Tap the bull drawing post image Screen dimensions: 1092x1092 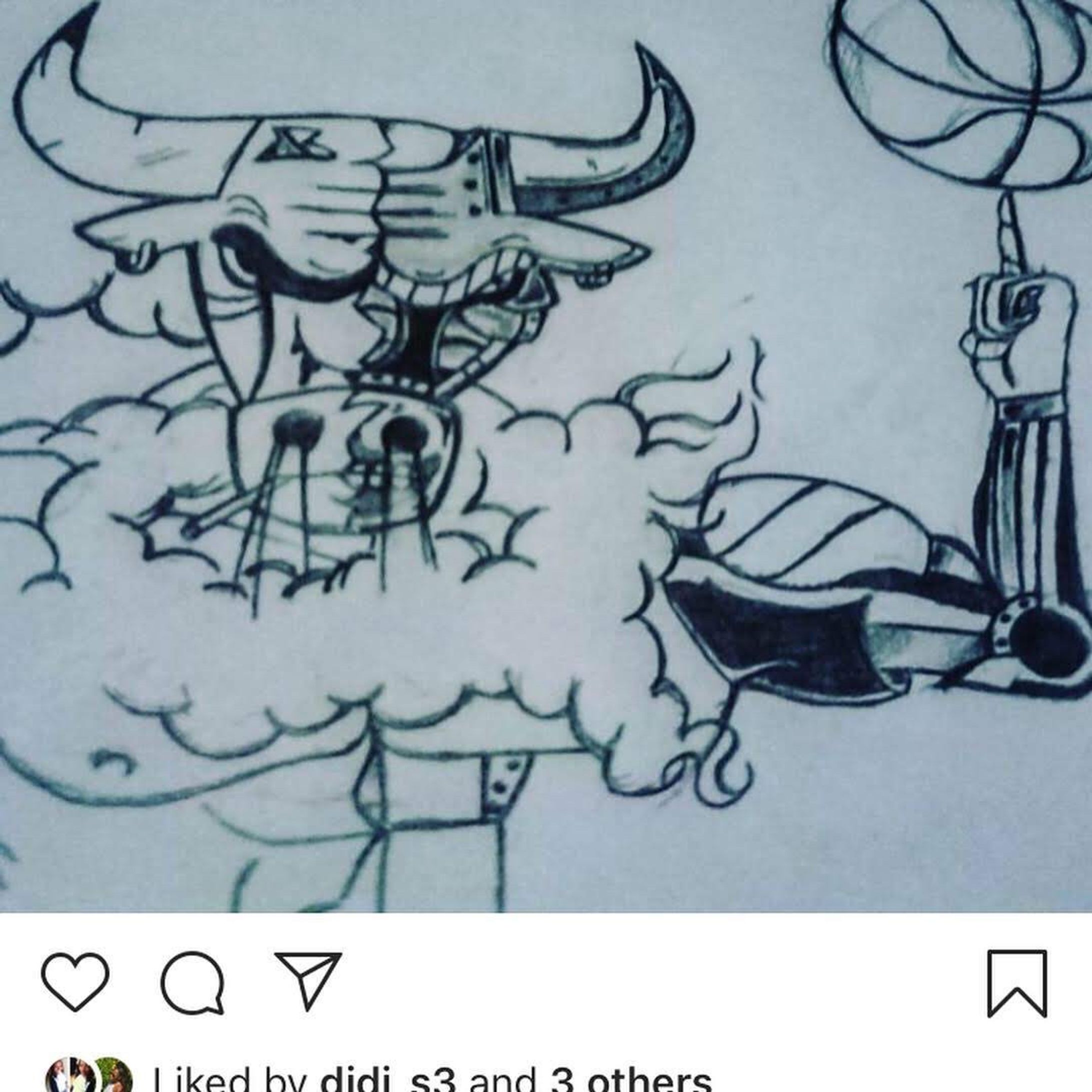546,452
